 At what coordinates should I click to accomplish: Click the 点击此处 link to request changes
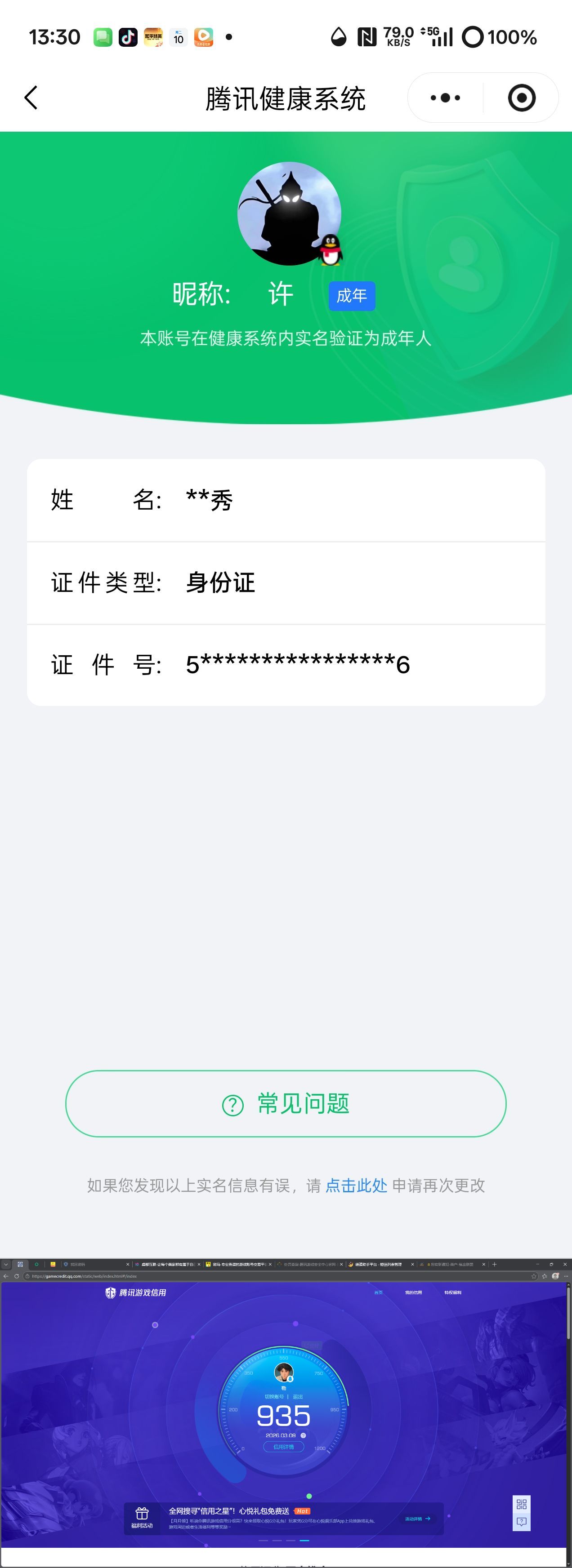pyautogui.click(x=355, y=1186)
